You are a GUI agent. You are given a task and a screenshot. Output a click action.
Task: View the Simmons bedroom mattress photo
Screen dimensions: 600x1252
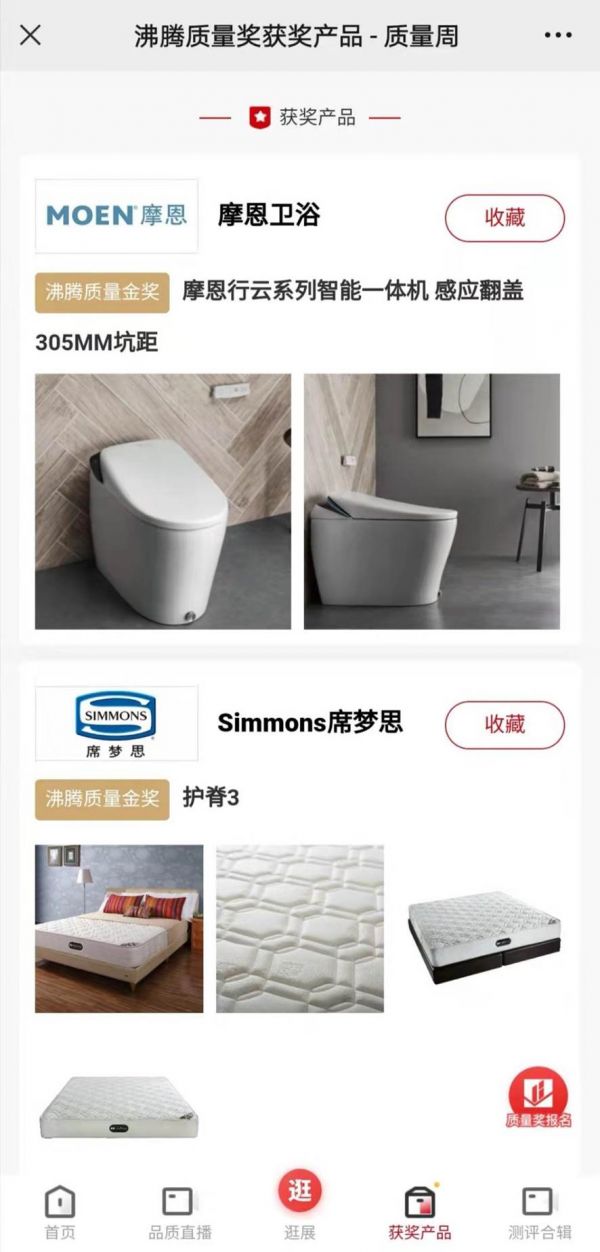(x=119, y=928)
